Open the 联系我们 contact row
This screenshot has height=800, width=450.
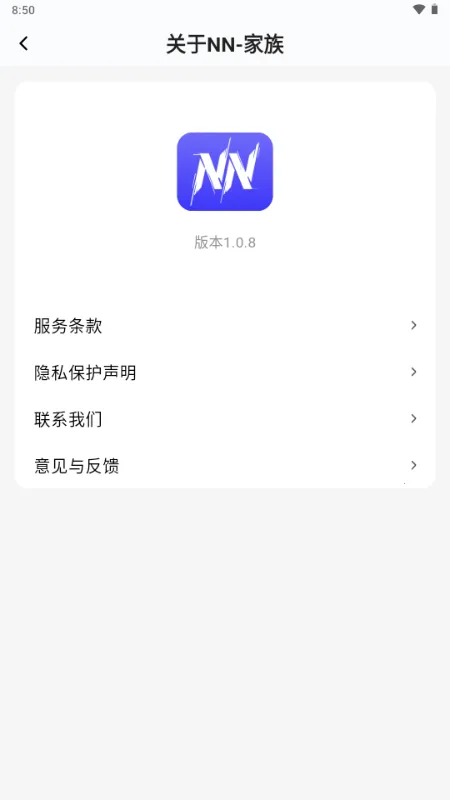(x=225, y=419)
